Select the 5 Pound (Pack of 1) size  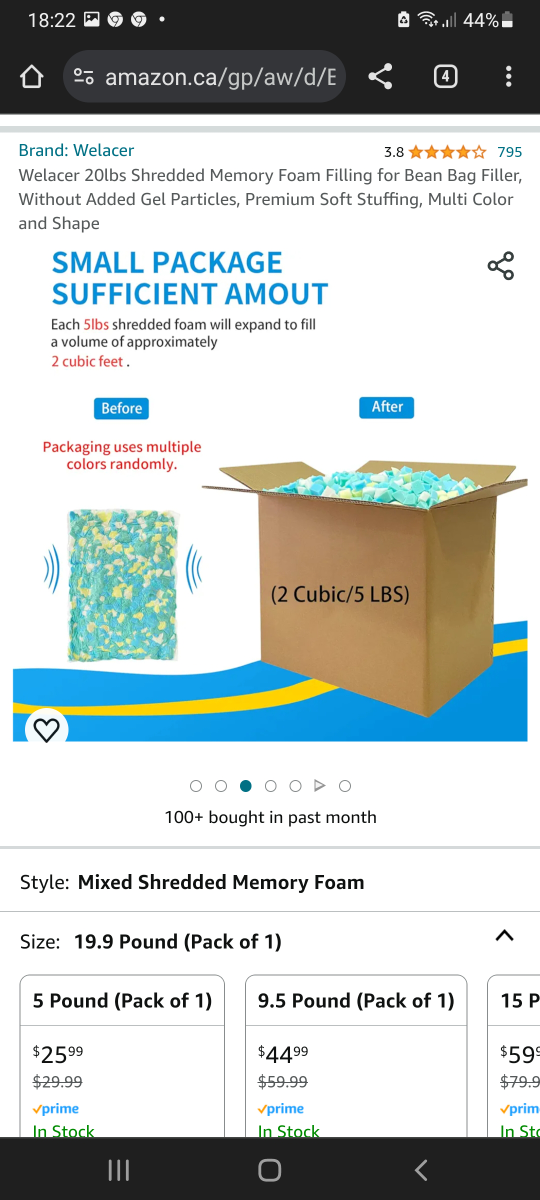point(122,1055)
